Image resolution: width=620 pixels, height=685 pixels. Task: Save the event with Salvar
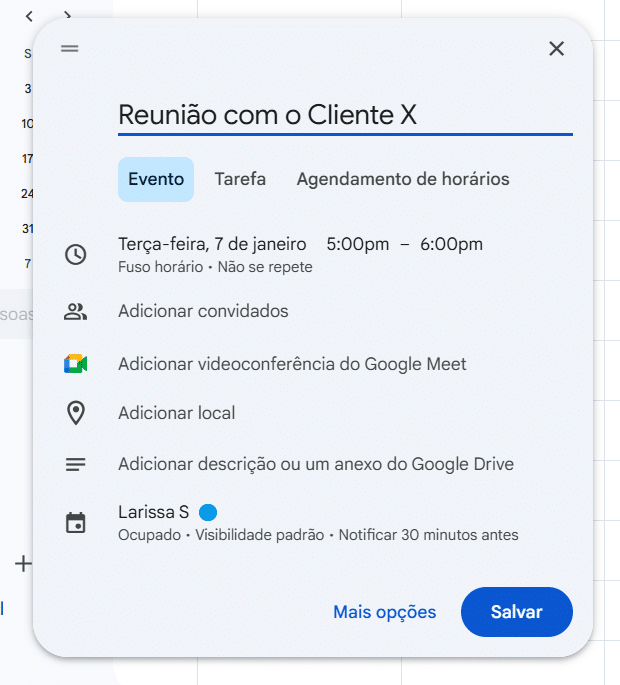tap(516, 612)
